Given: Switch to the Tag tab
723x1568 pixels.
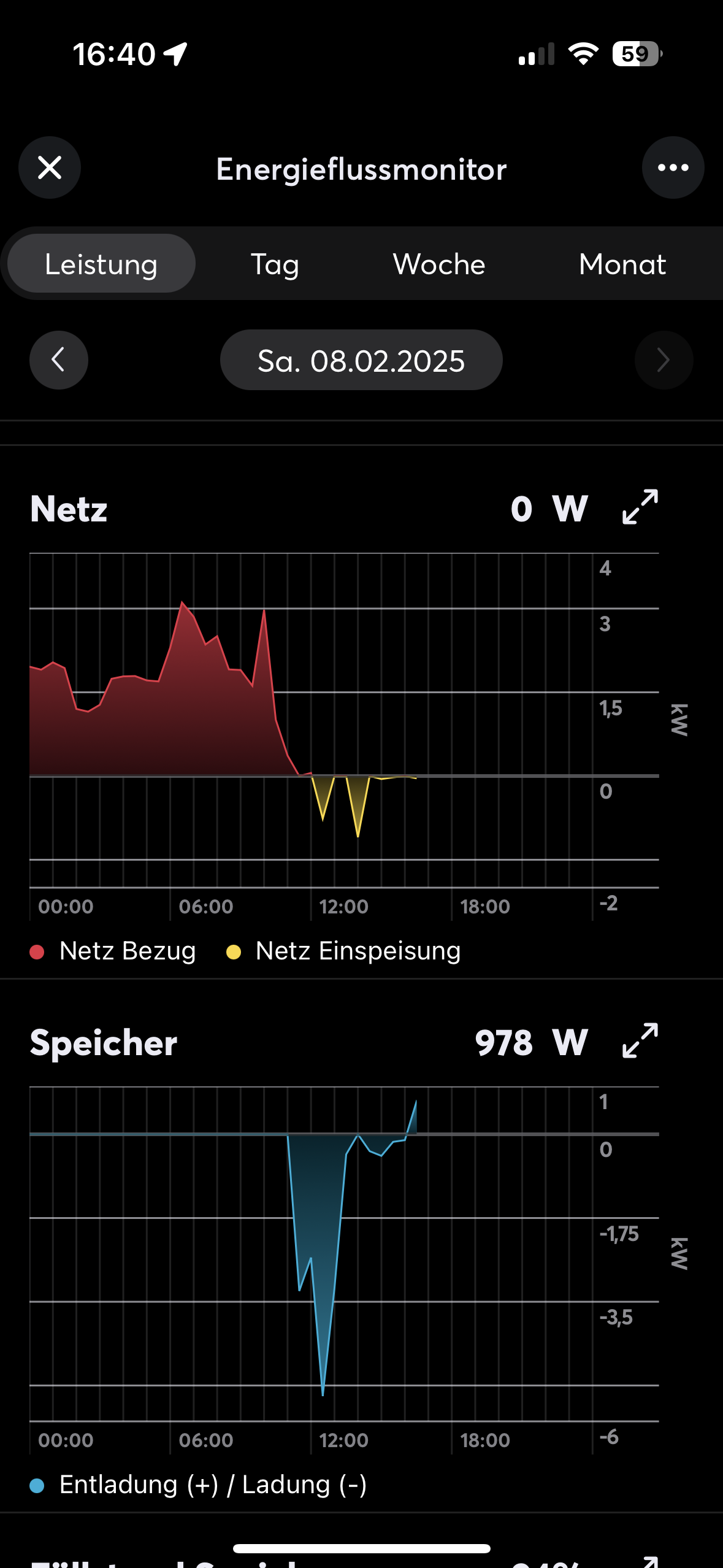Looking at the screenshot, I should click(x=275, y=264).
